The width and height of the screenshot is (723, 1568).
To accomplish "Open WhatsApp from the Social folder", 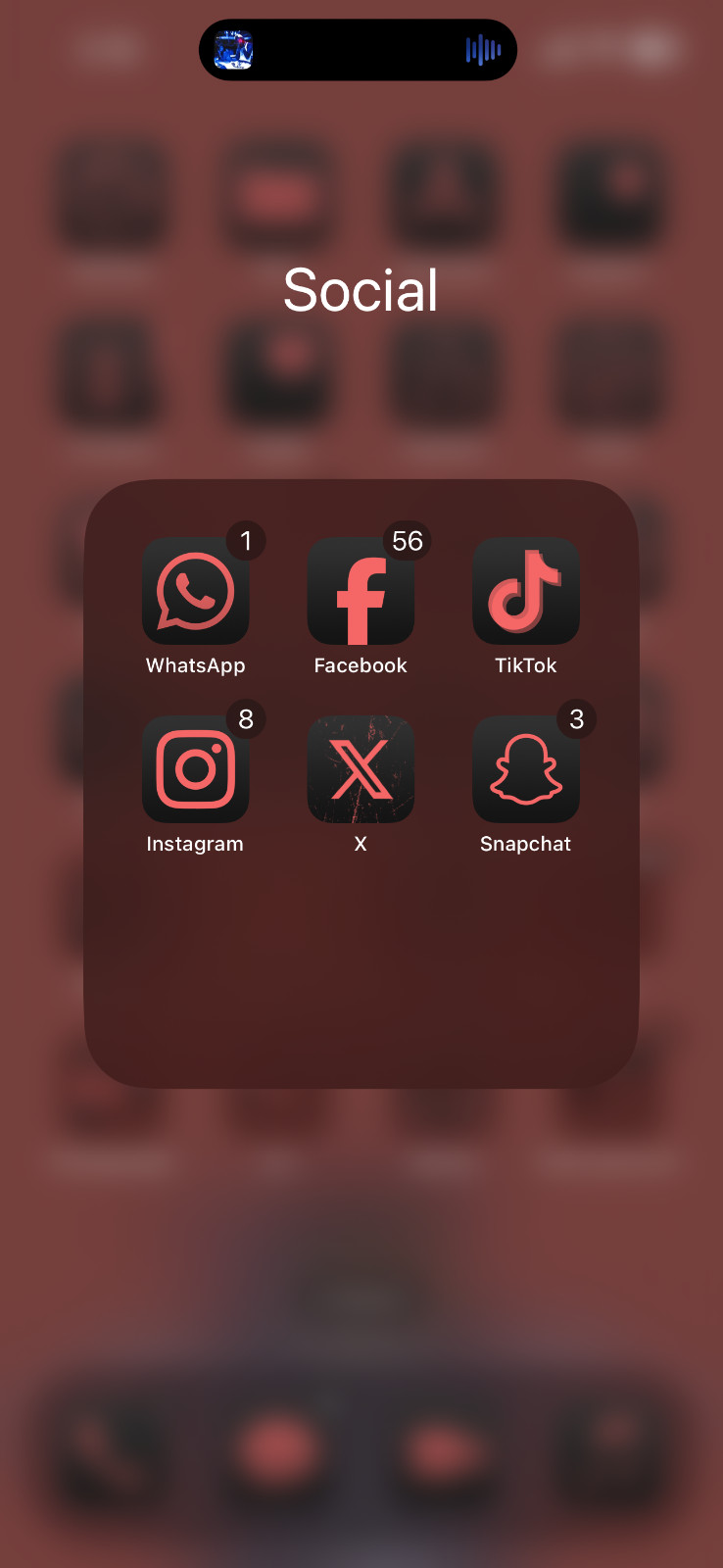I will click(x=196, y=591).
